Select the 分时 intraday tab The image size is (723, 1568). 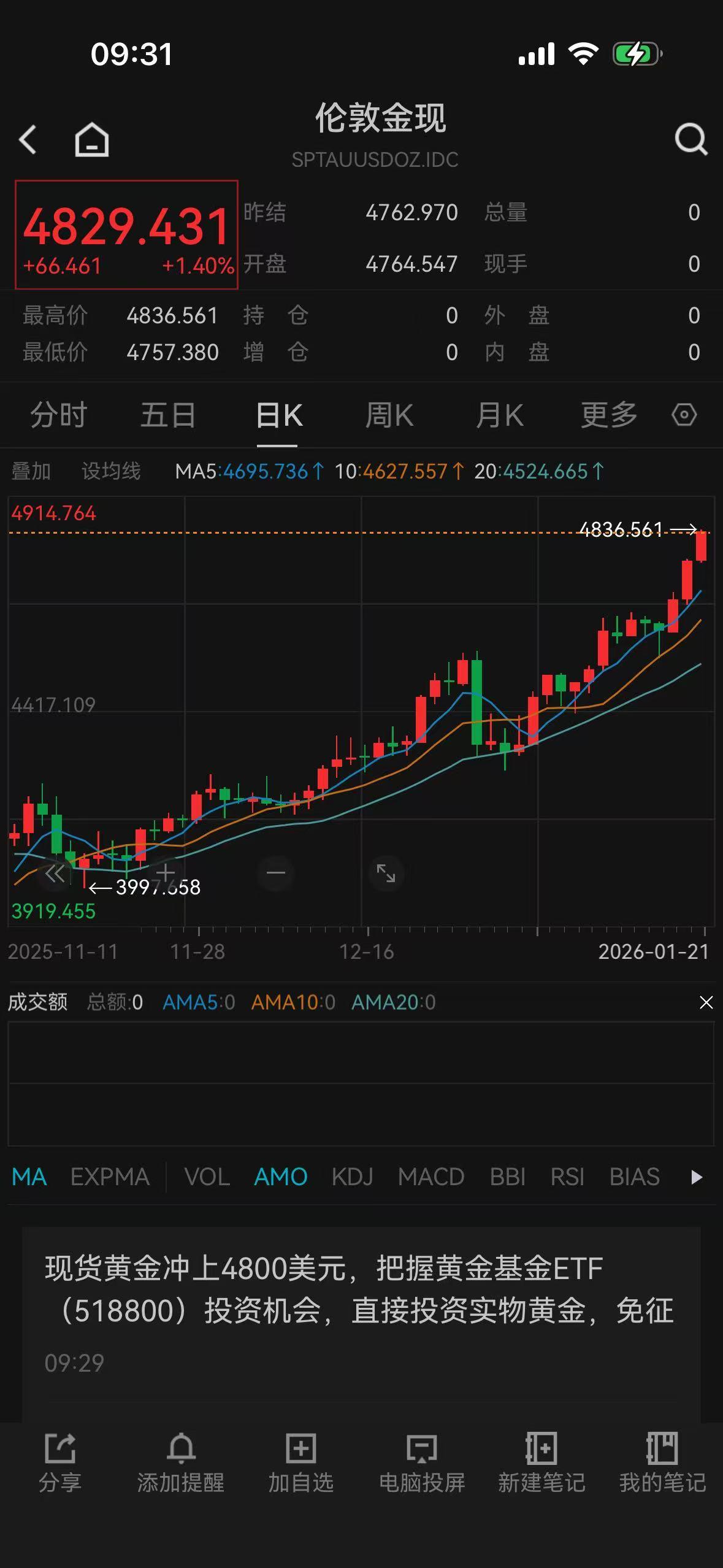(58, 415)
